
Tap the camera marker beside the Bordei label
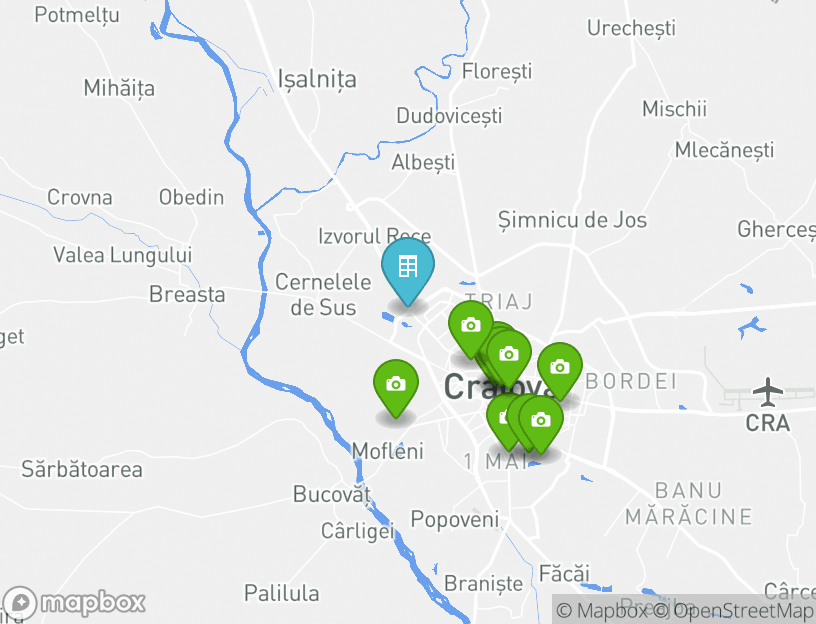(560, 367)
